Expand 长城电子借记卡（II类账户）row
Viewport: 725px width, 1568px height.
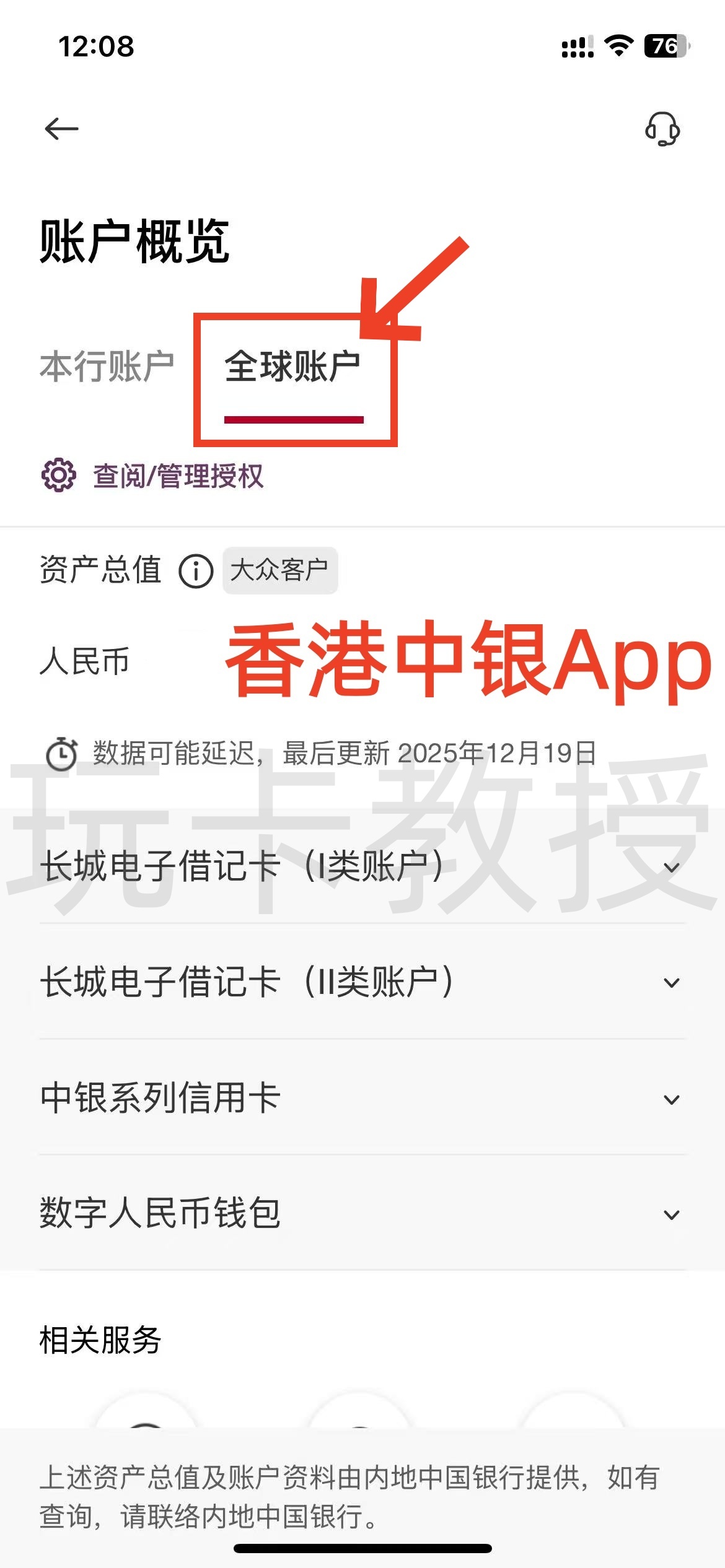(362, 982)
